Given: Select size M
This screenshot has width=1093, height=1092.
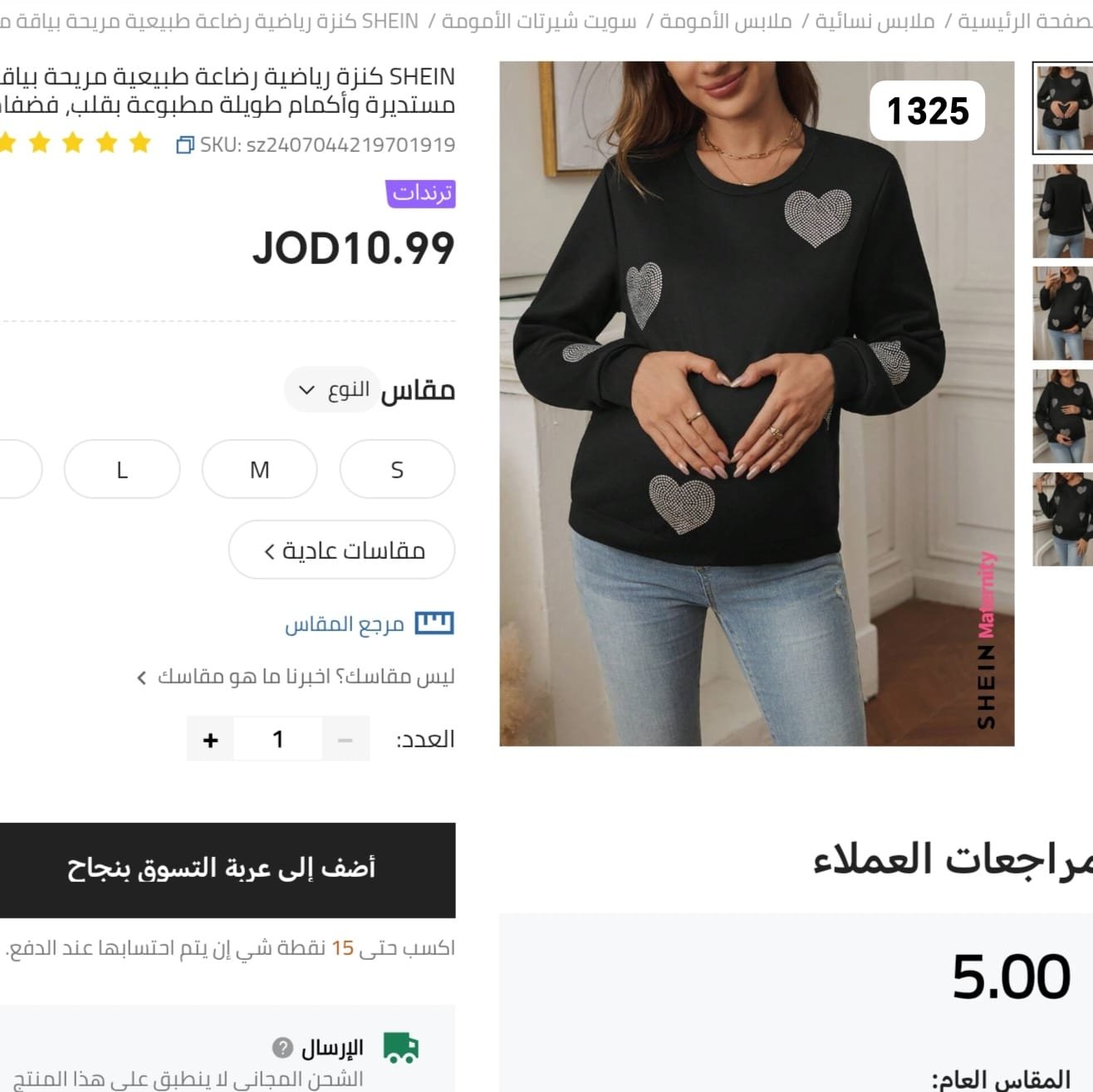Looking at the screenshot, I should [x=259, y=470].
